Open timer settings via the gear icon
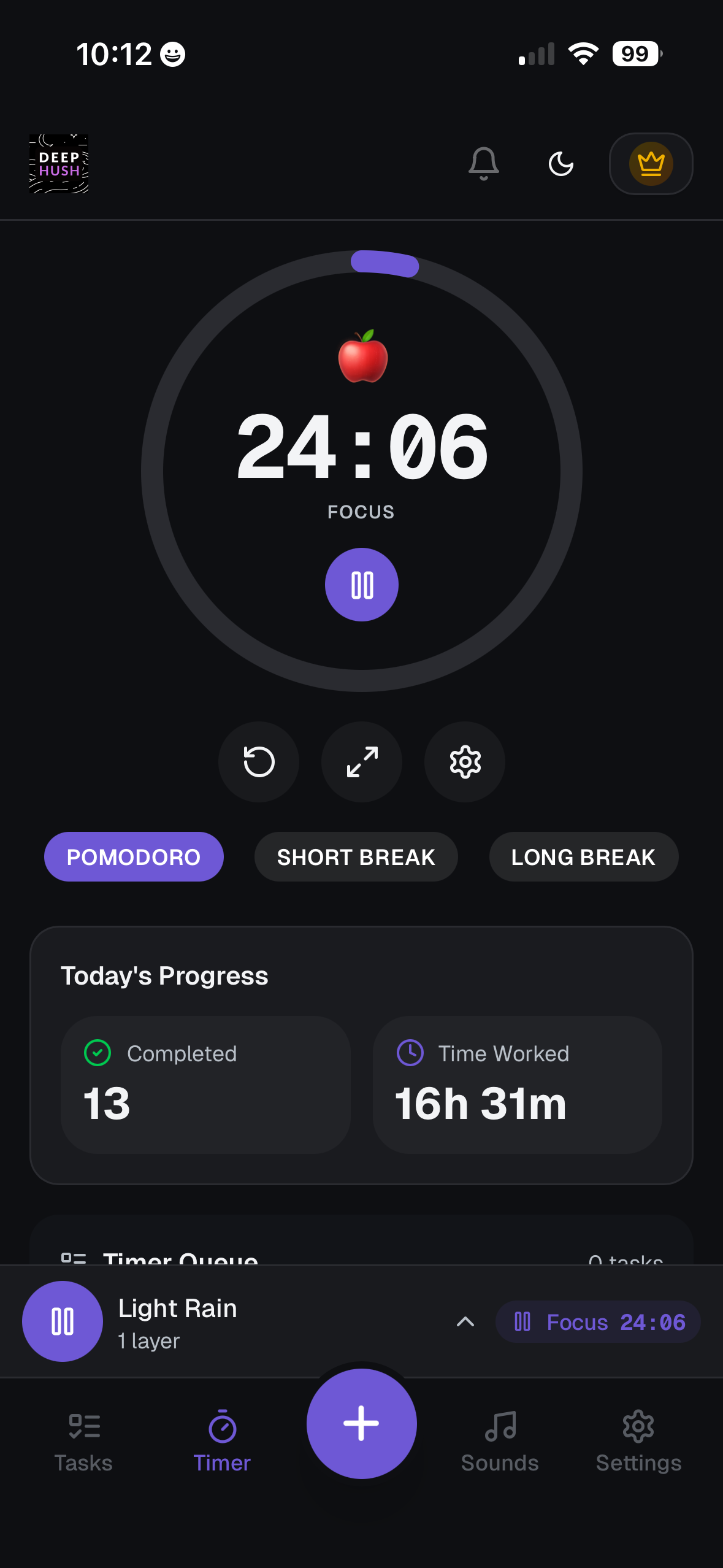Image resolution: width=723 pixels, height=1568 pixels. [x=464, y=761]
